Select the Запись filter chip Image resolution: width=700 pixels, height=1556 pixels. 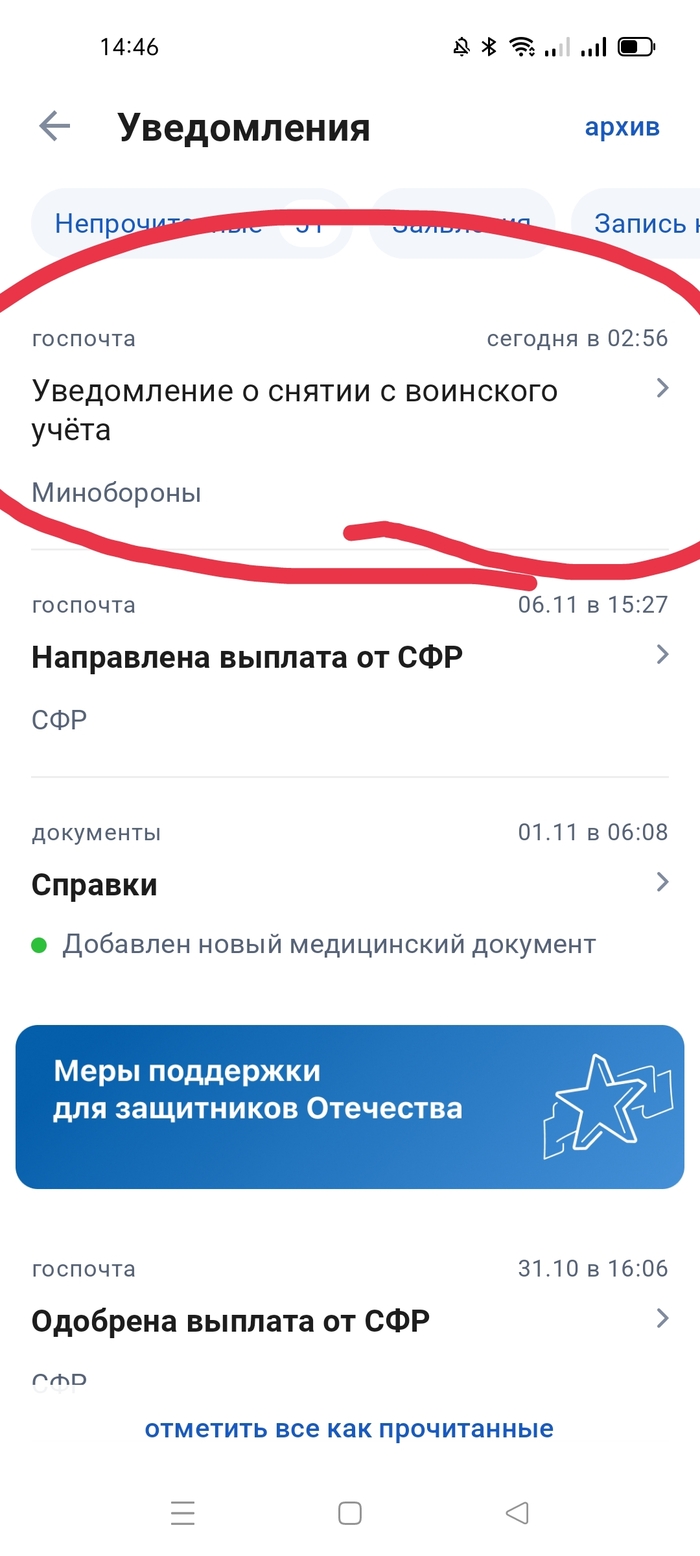click(x=640, y=223)
